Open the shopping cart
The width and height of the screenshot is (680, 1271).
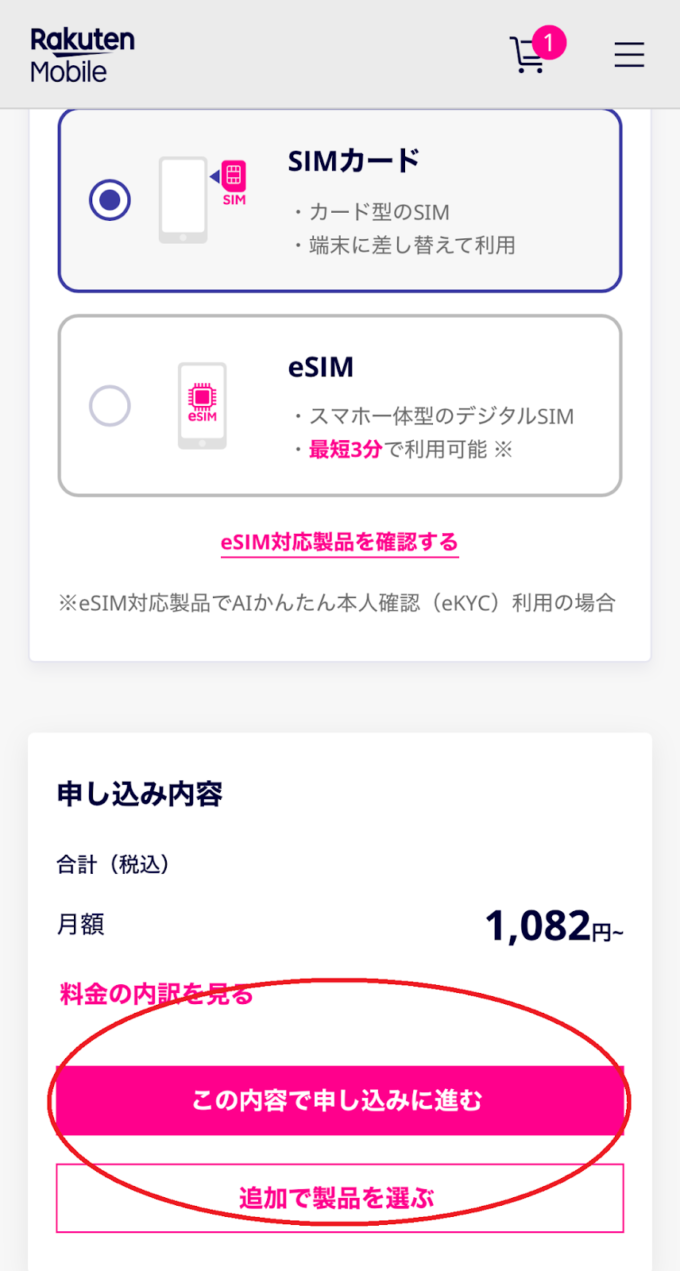(x=530, y=55)
